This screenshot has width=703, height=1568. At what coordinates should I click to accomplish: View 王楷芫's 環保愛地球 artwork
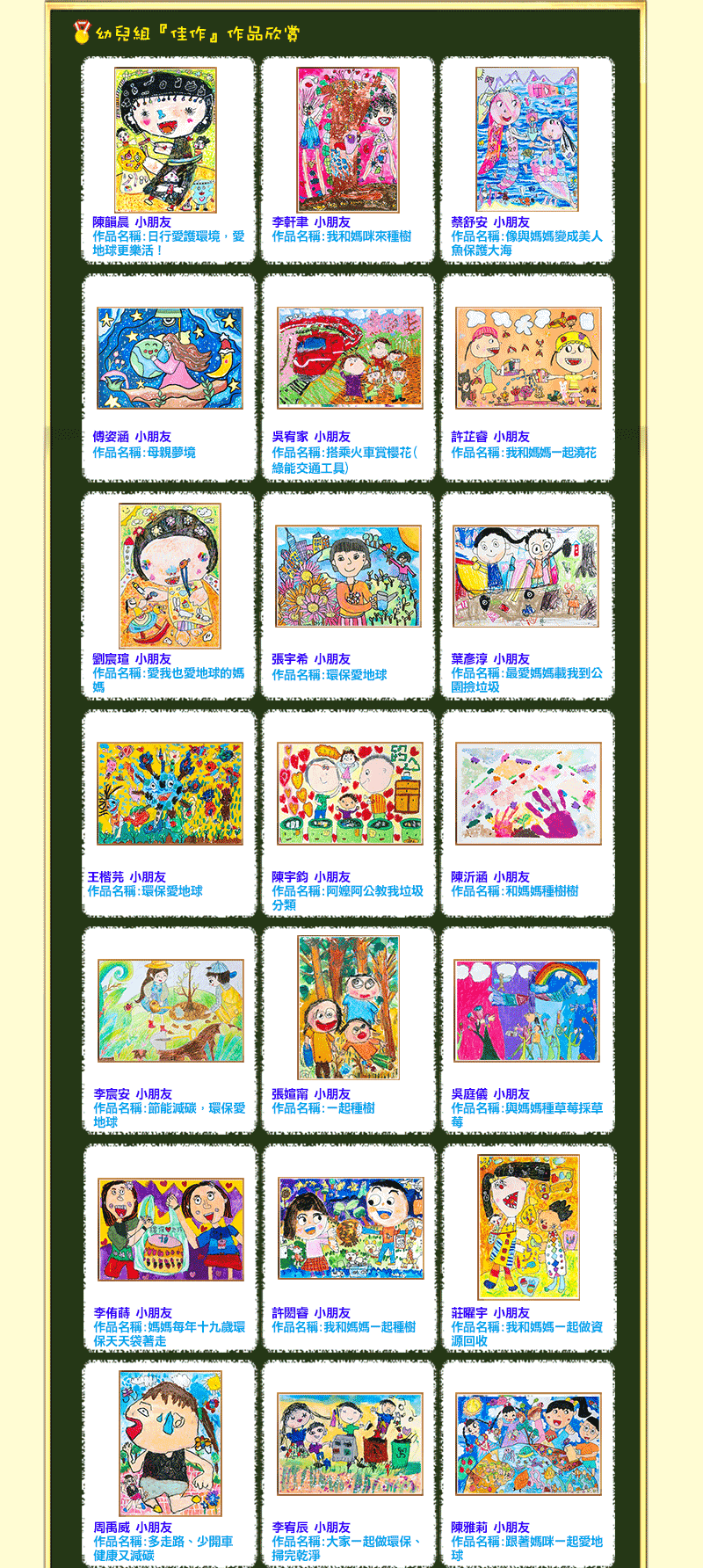170,794
